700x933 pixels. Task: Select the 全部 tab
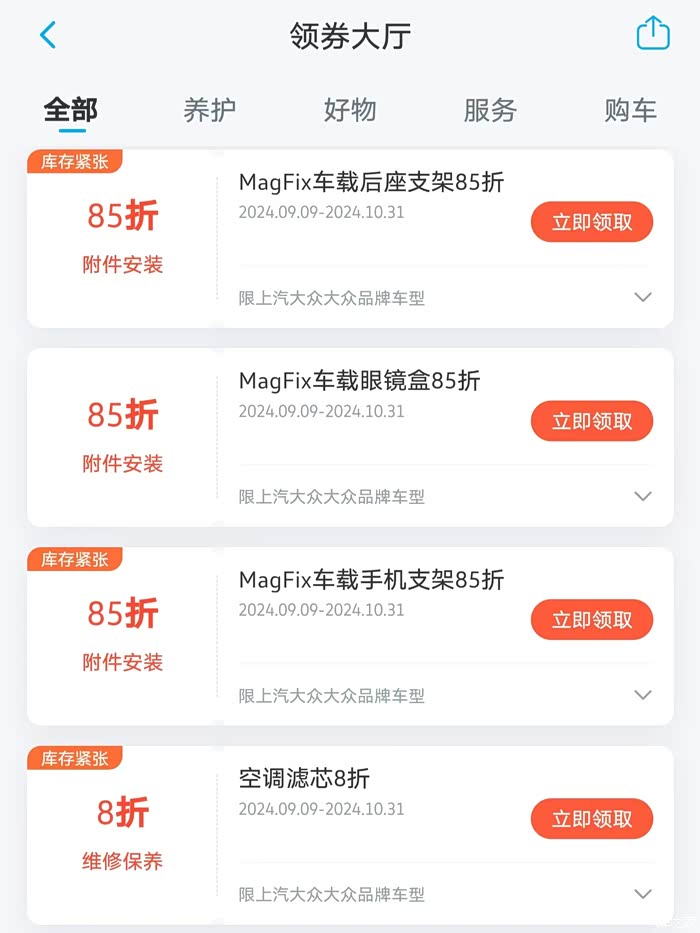point(71,110)
